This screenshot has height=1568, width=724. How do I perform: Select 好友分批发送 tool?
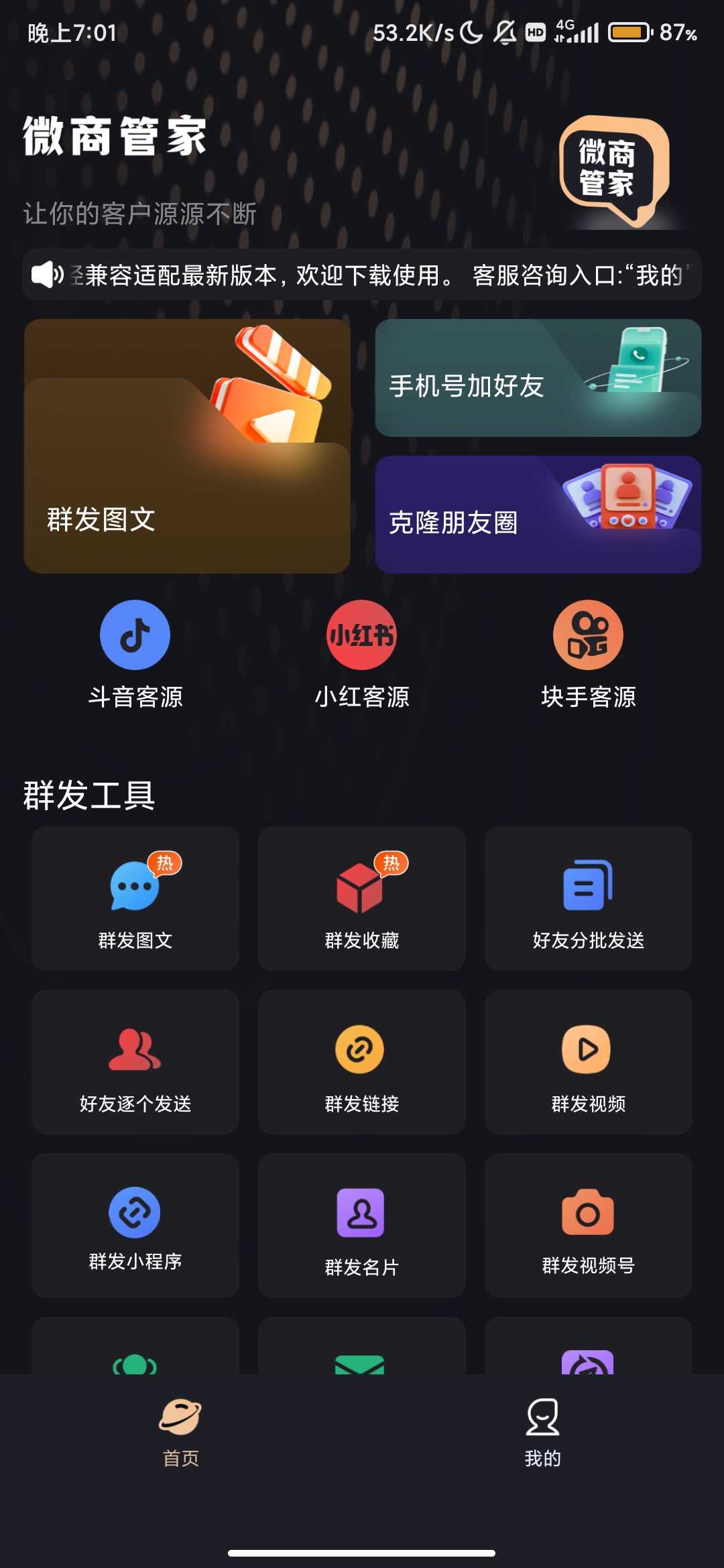coord(588,899)
